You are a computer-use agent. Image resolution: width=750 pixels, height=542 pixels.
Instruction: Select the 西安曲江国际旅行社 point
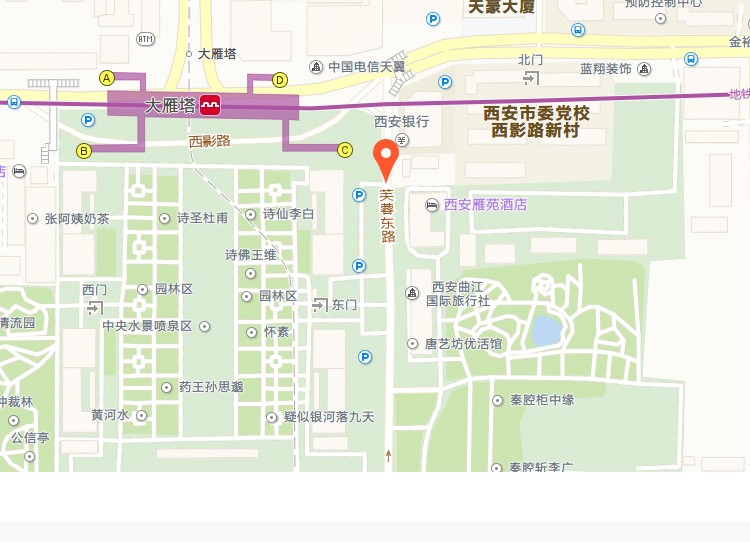point(412,293)
